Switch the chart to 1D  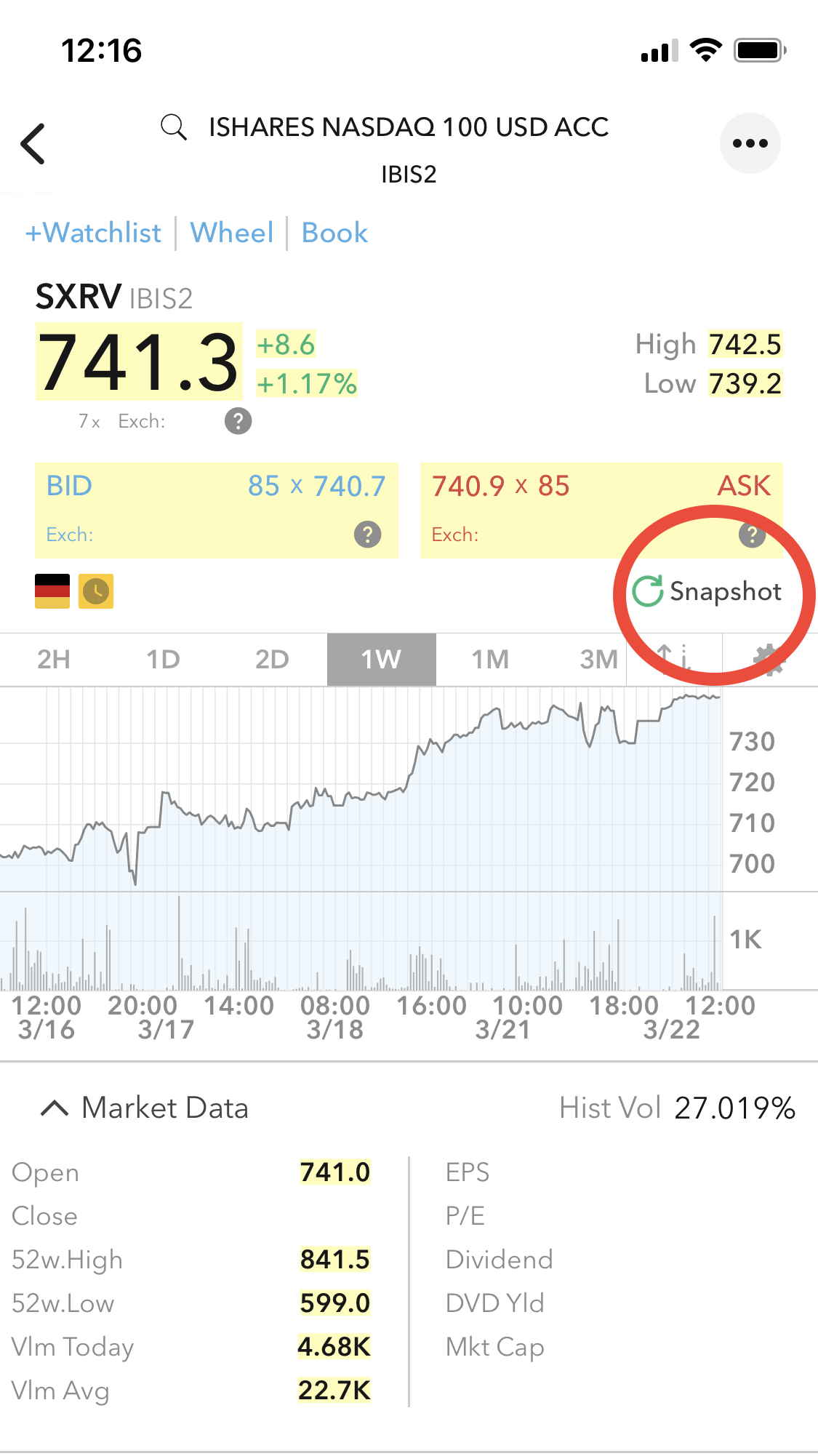click(x=164, y=660)
